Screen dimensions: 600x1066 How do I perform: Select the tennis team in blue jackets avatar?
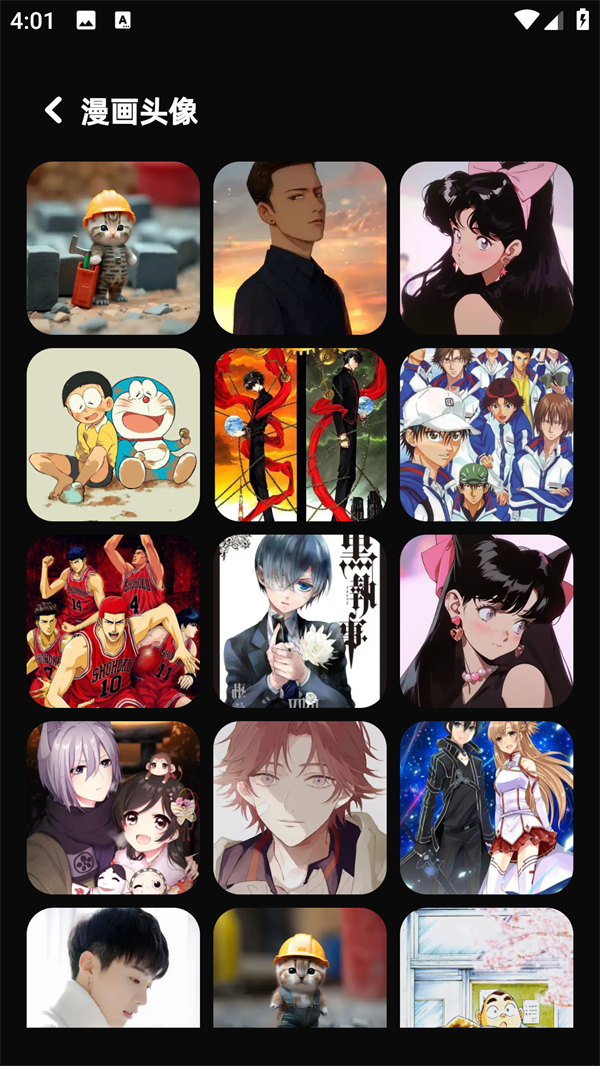(486, 434)
